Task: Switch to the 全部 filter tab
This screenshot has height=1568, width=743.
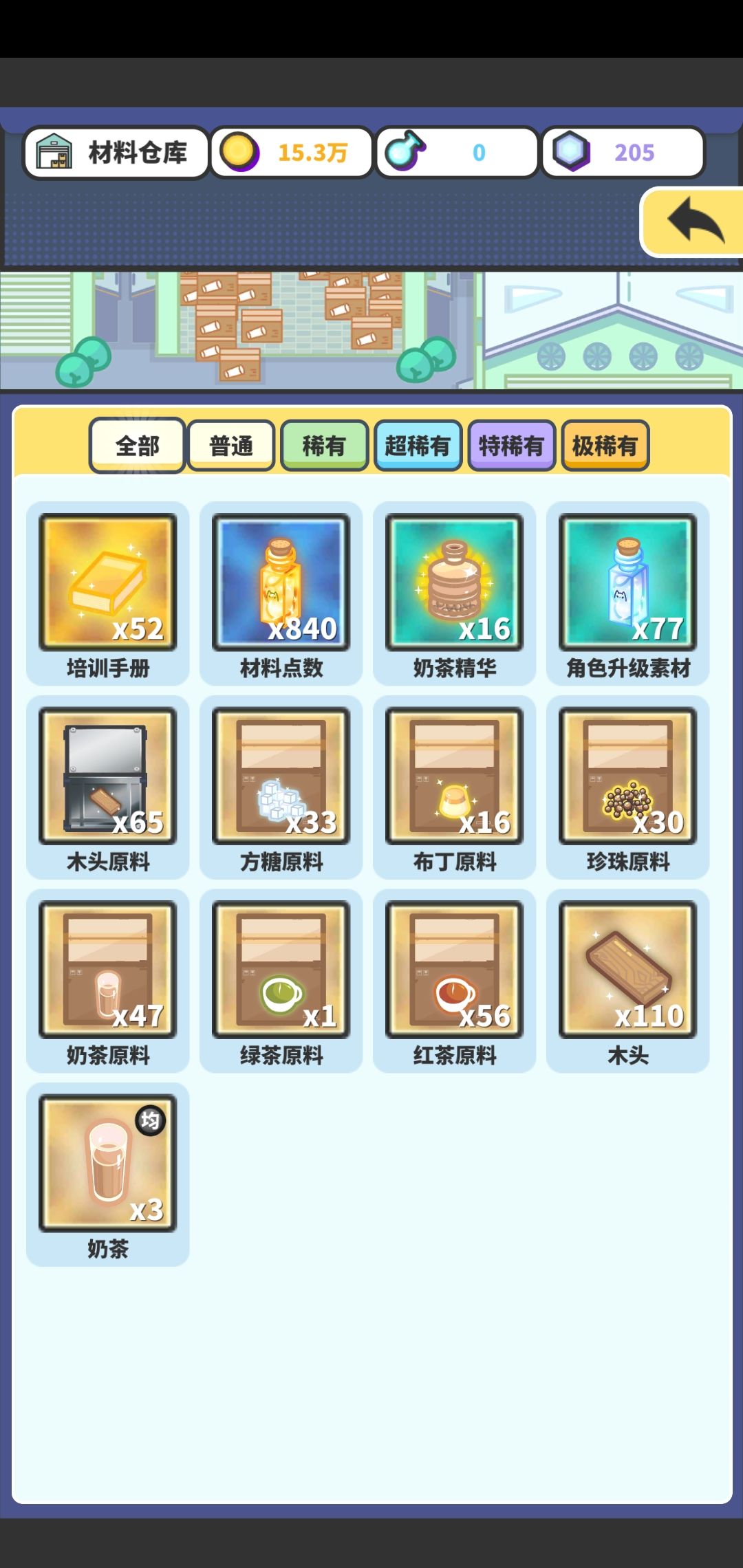Action: 138,446
